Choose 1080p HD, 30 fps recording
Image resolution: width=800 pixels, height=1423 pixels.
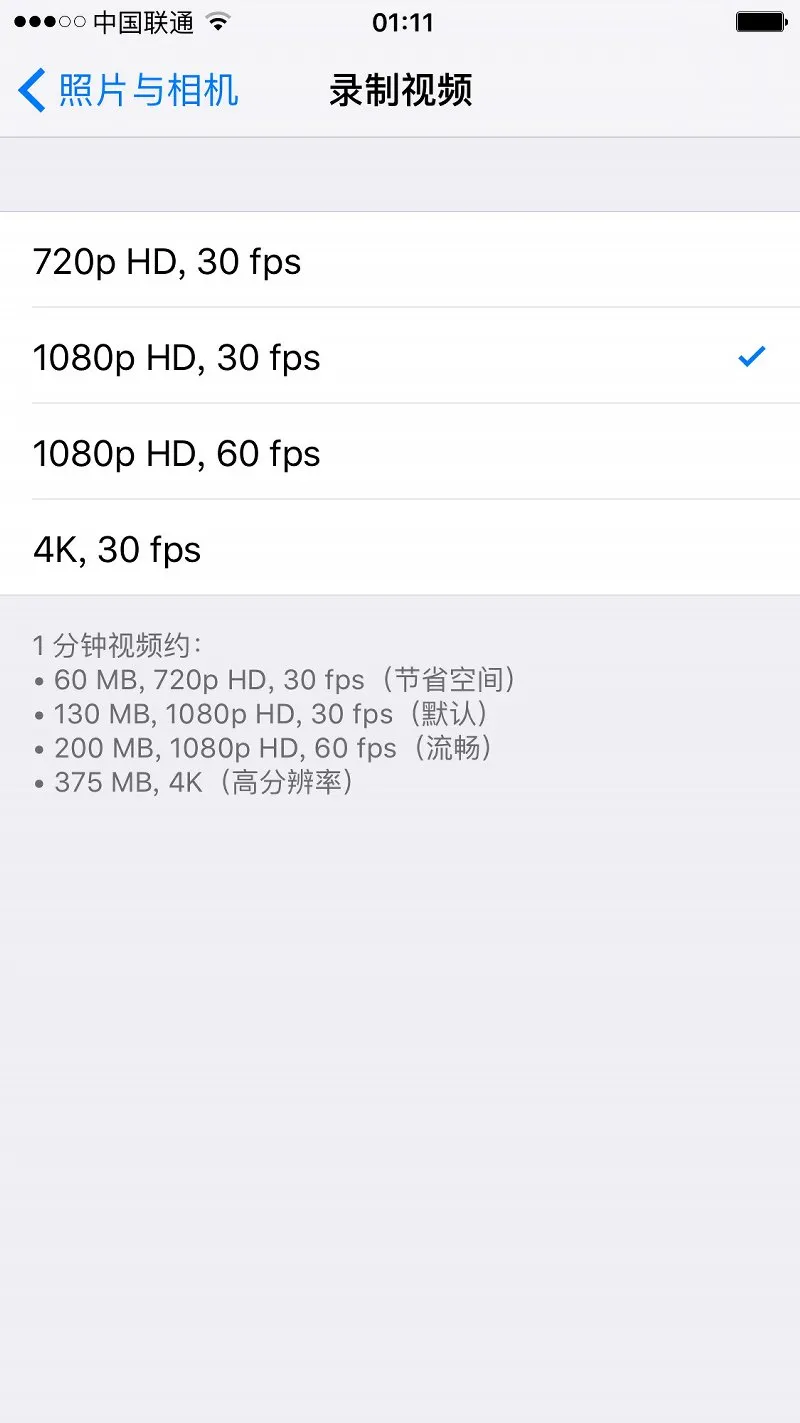tap(400, 356)
